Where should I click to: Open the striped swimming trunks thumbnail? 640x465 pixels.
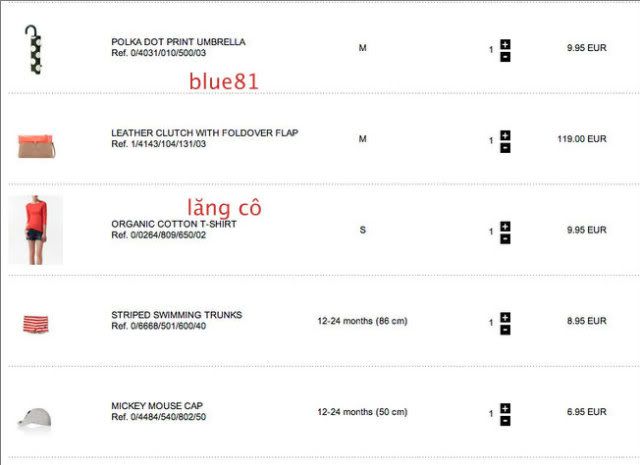[36, 323]
